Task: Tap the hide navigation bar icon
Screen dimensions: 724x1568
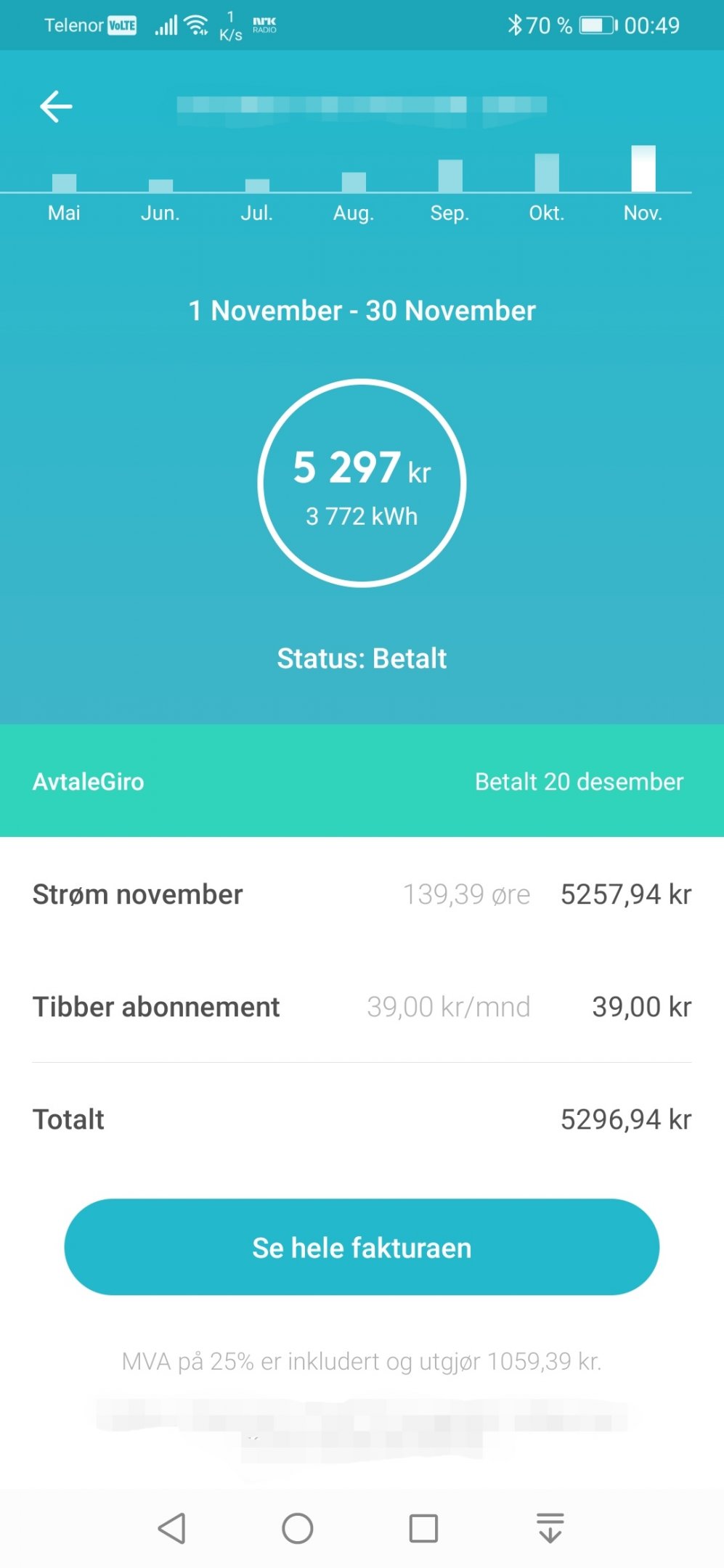Action: (550, 1527)
